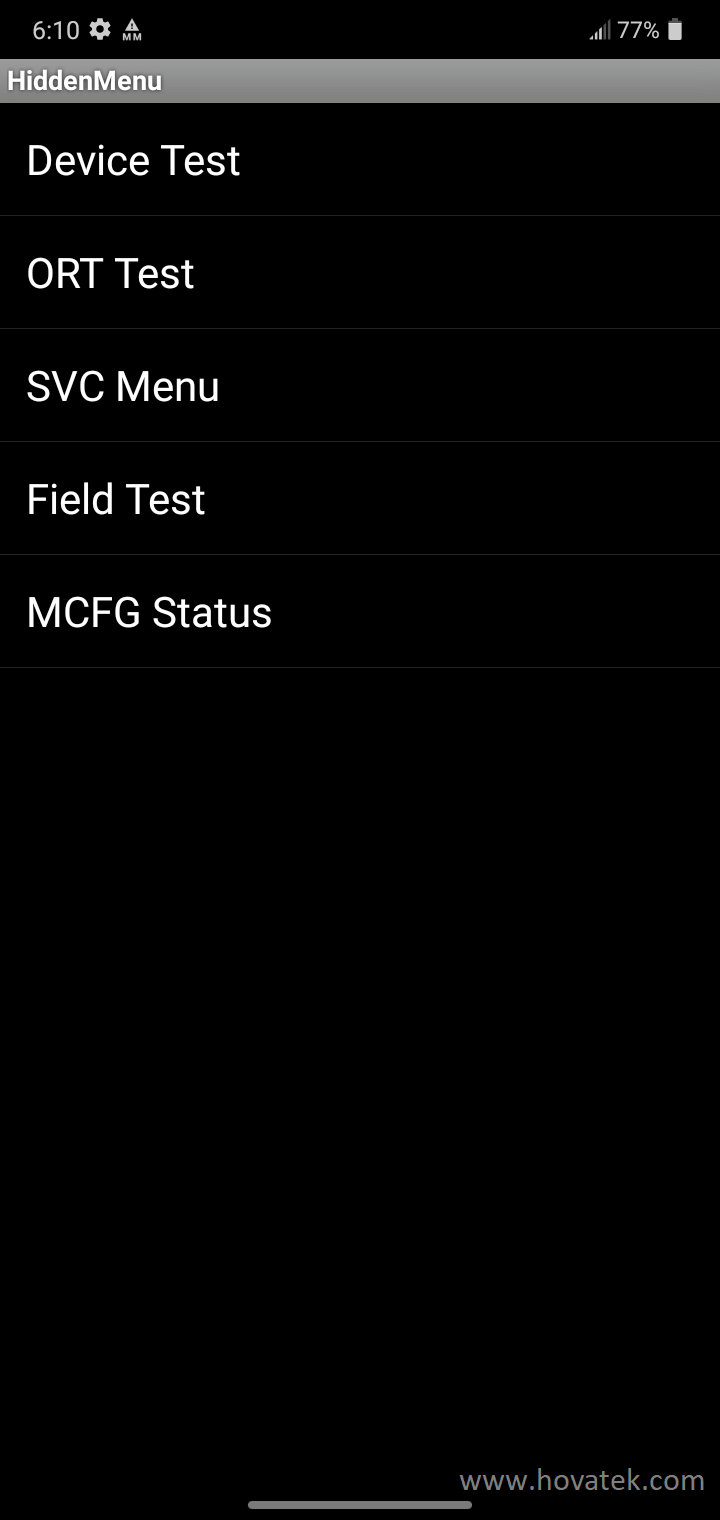Screen dimensions: 720x1520
Task: Select ORT Test
Action: (360, 272)
